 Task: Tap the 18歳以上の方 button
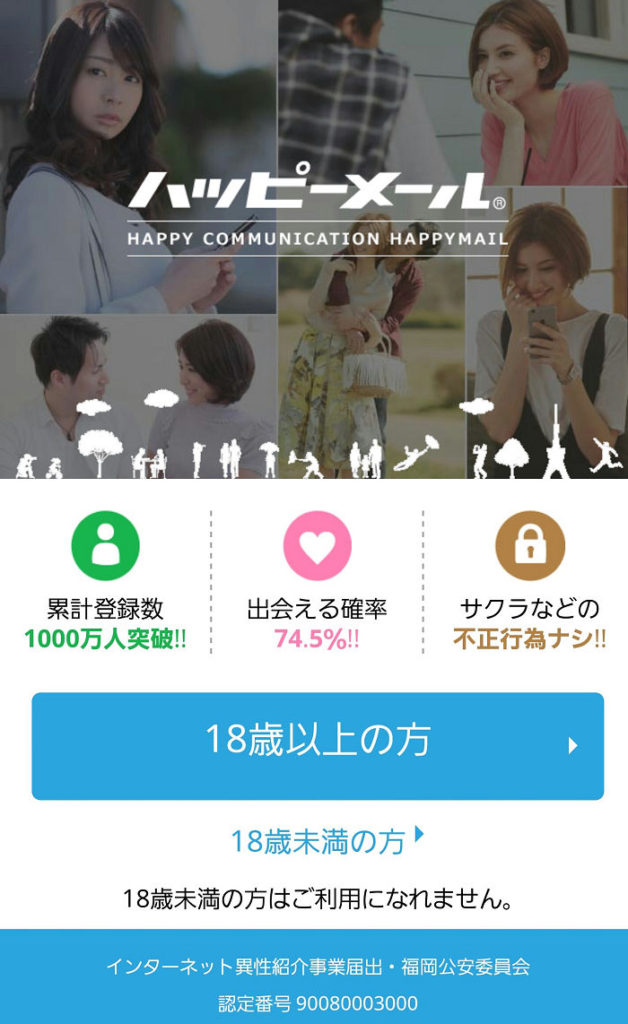click(x=317, y=745)
